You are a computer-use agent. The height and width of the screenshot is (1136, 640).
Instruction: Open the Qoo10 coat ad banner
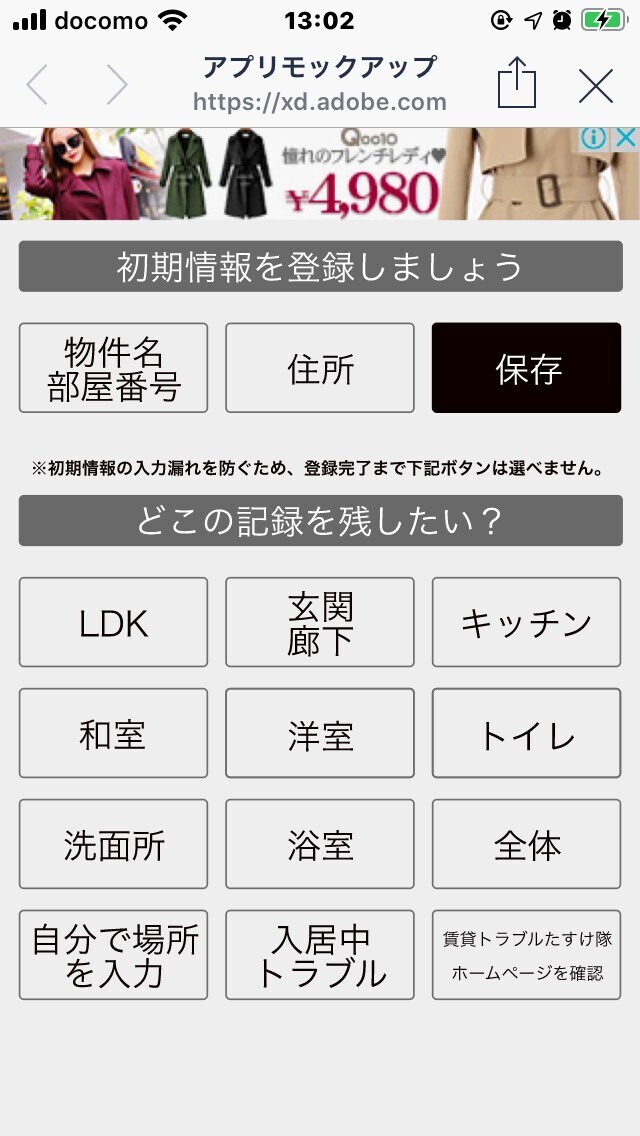(x=300, y=175)
